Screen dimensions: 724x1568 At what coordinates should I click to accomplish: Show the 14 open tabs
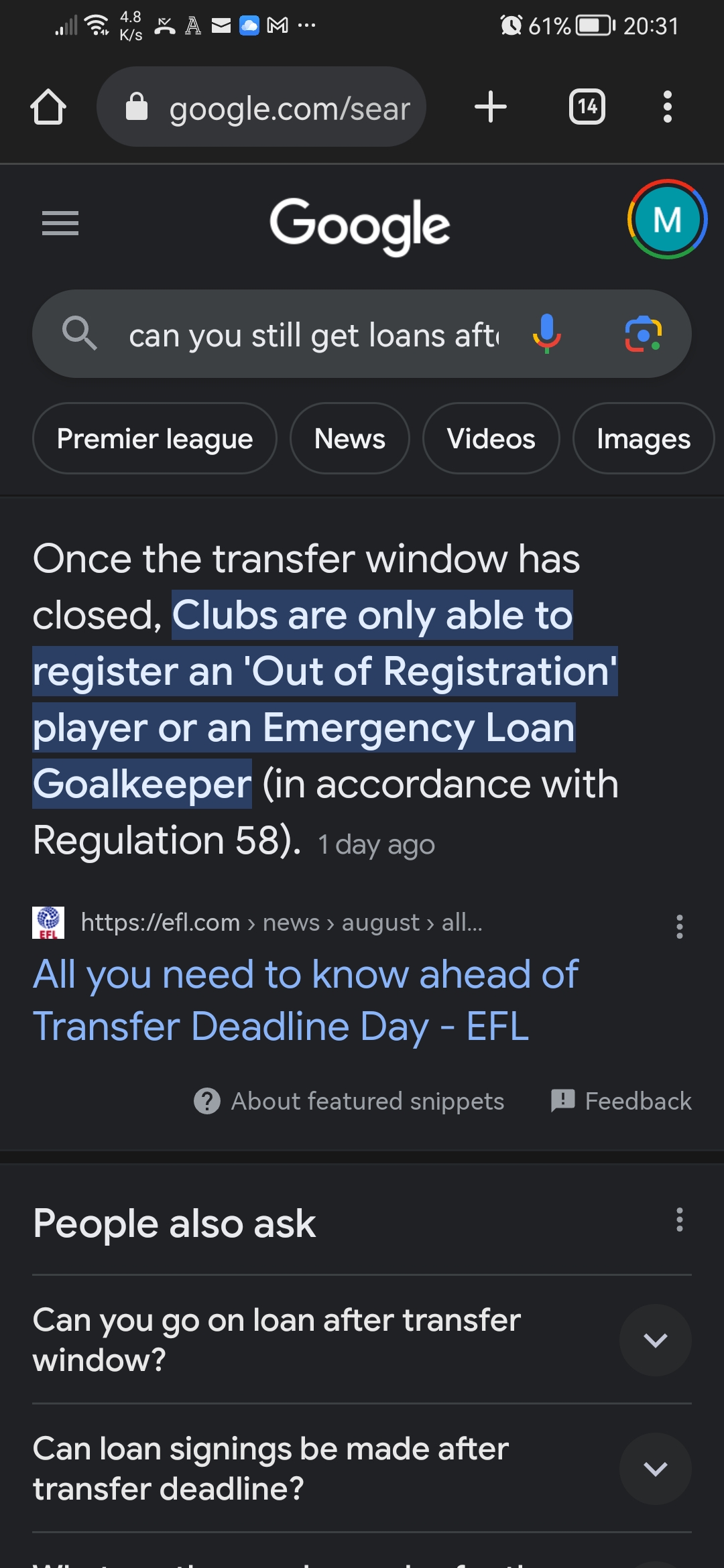(x=587, y=107)
